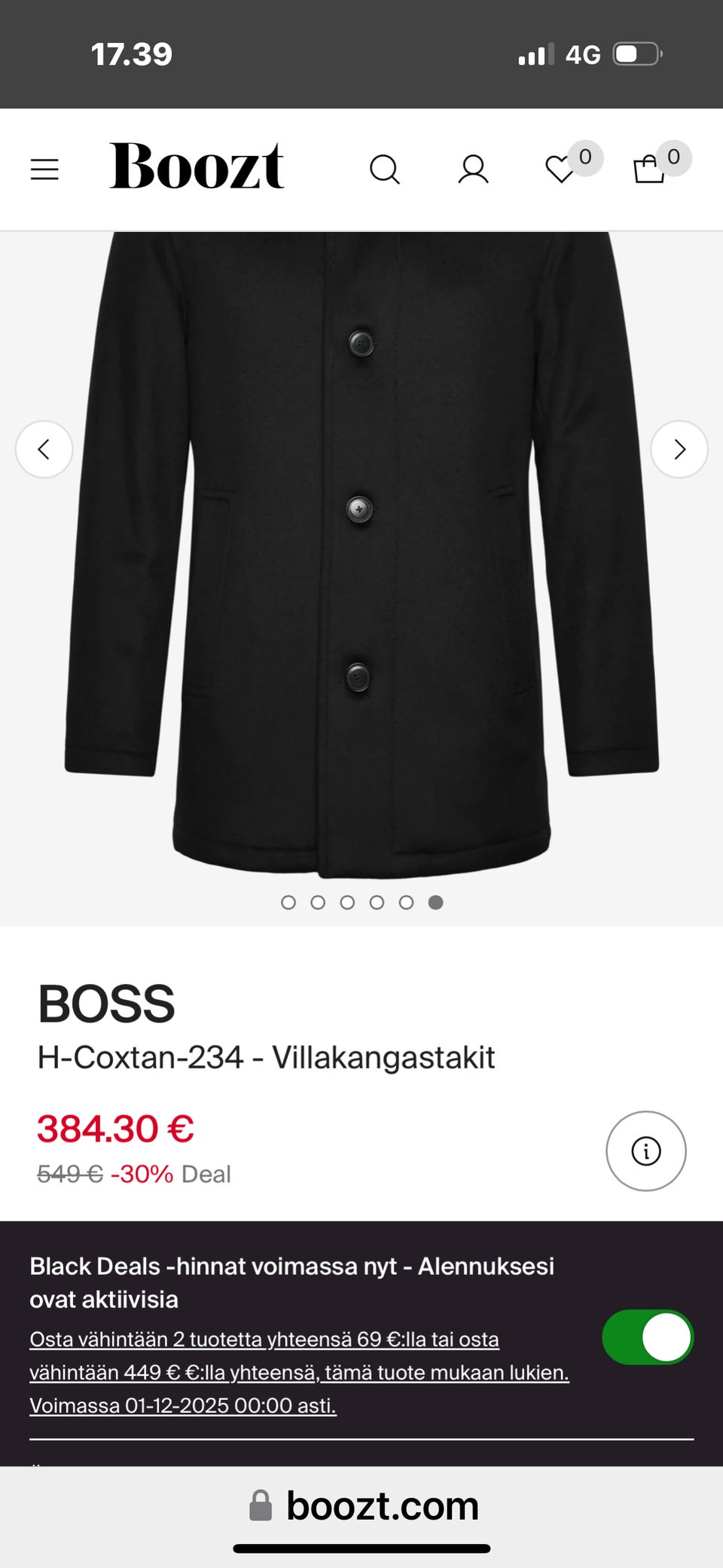The image size is (723, 1568).
Task: Open the underlined Black Deals terms link
Action: tap(299, 1371)
